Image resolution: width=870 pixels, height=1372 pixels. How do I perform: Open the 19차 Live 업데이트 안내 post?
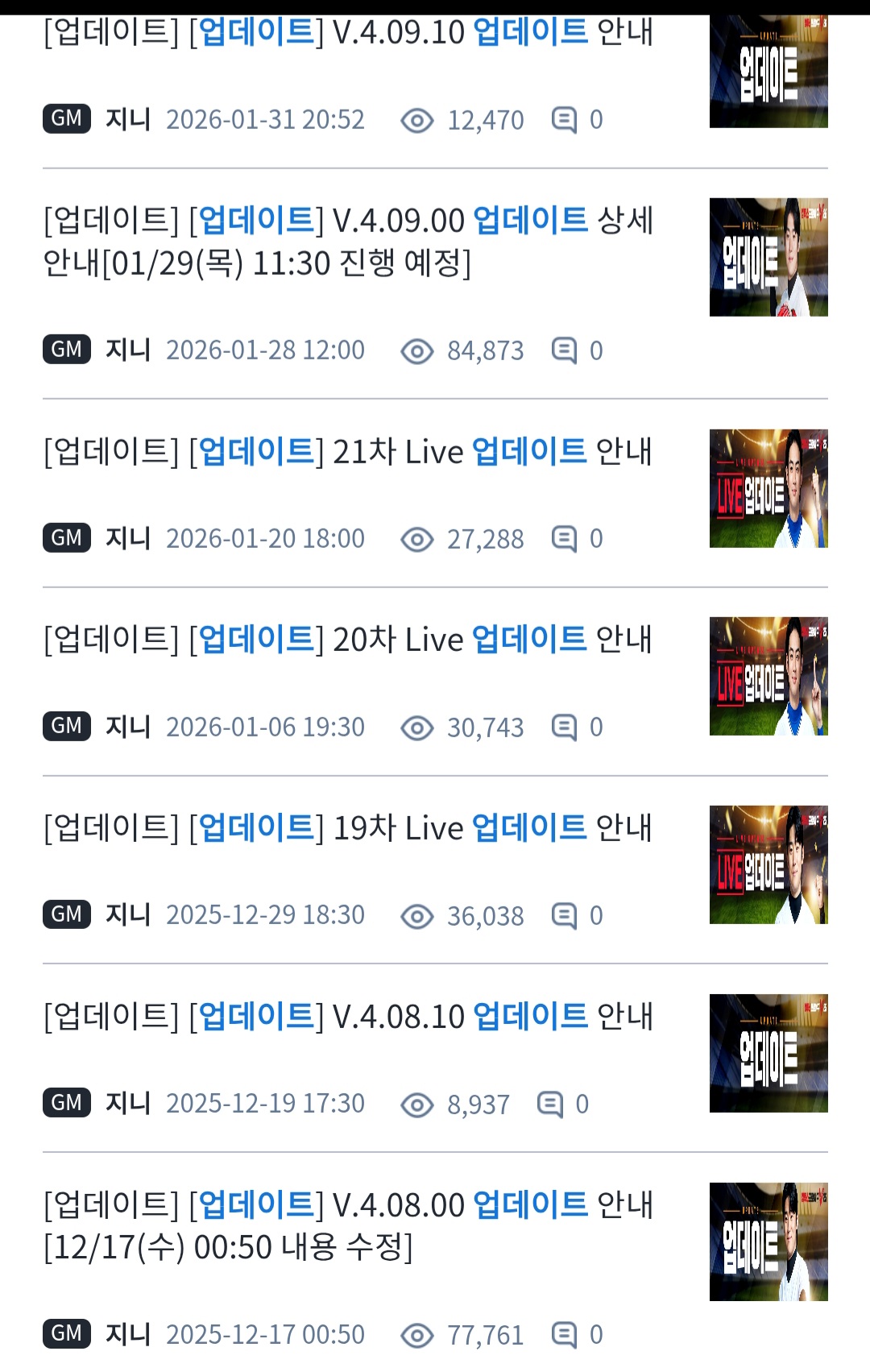pyautogui.click(x=348, y=828)
